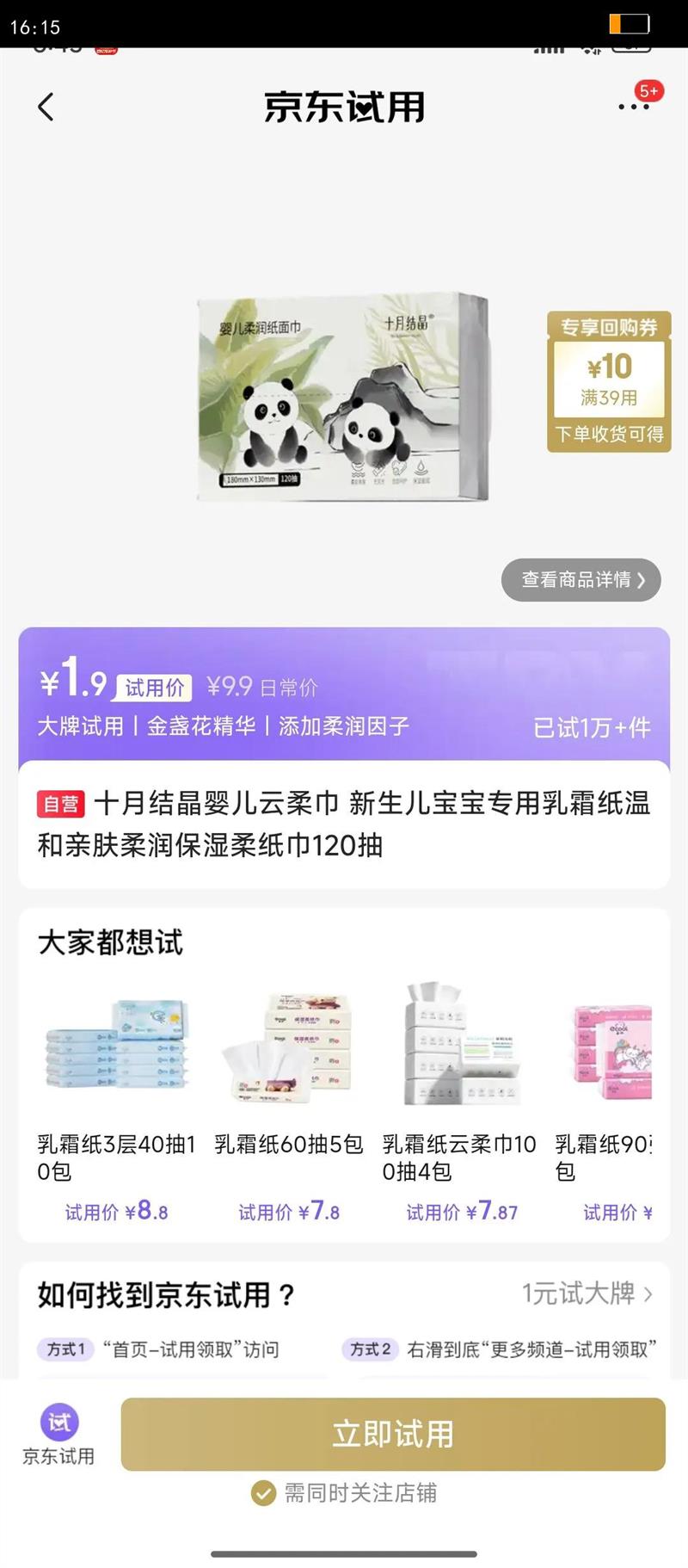The width and height of the screenshot is (688, 1568).
Task: Open 京东试用 home icon at bottom
Action: (58, 1434)
